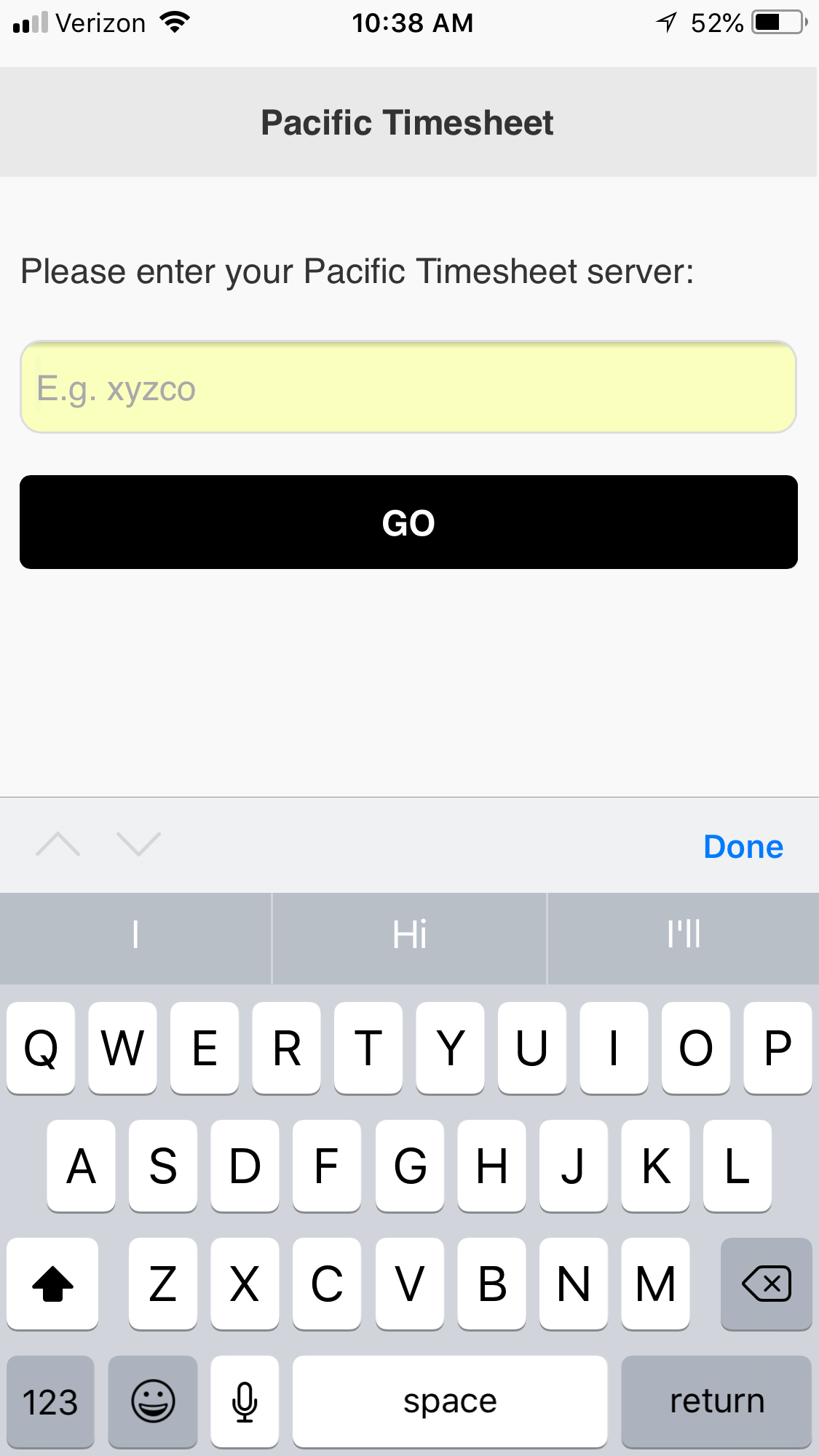Switch the keyboard to numbers with 123
Image resolution: width=819 pixels, height=1456 pixels.
tap(50, 1401)
